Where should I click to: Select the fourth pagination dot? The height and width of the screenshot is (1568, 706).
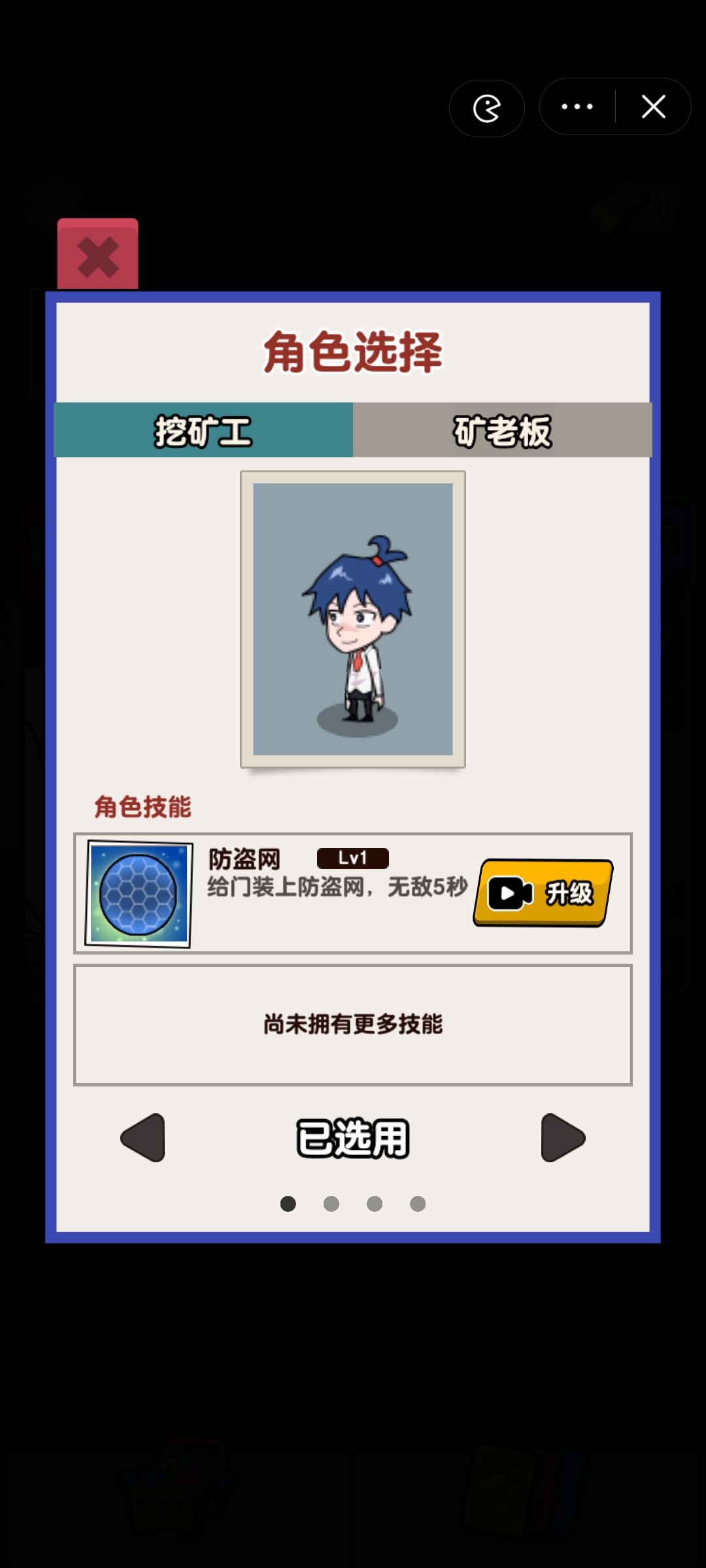pyautogui.click(x=416, y=1204)
